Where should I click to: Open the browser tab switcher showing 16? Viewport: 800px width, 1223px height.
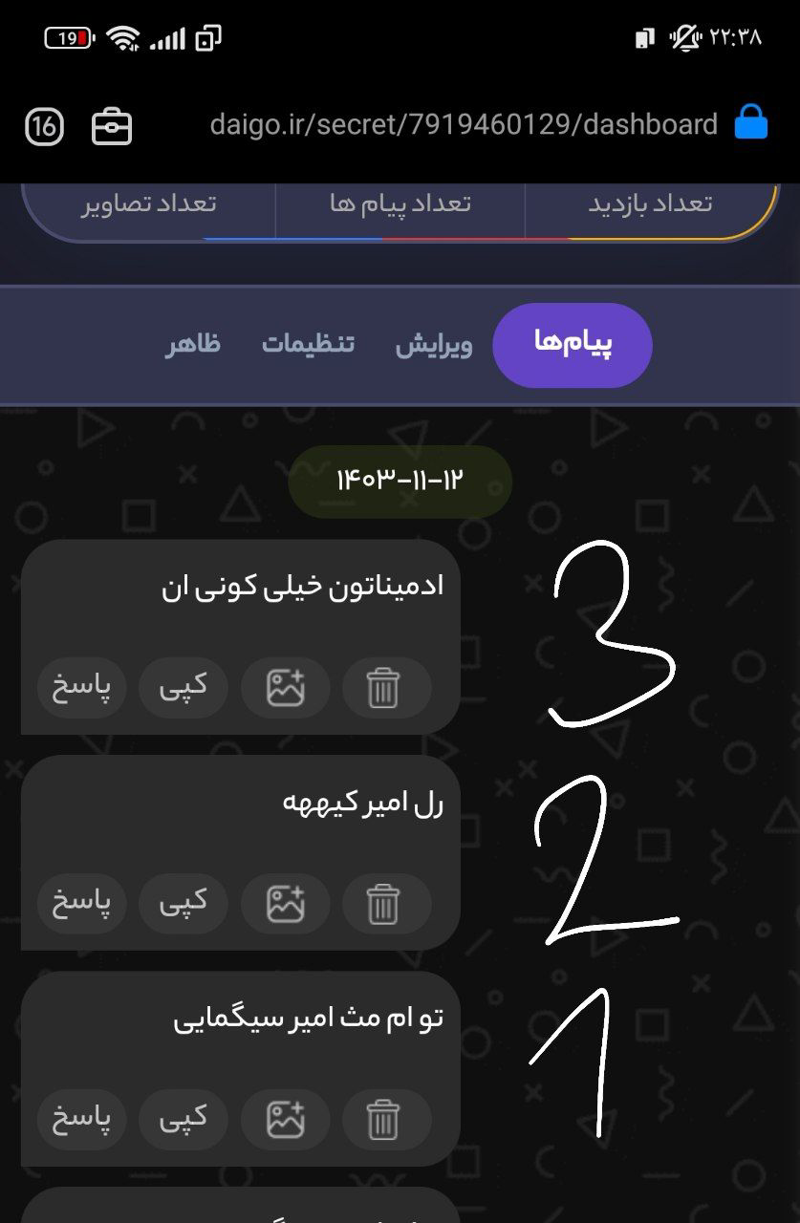click(44, 126)
